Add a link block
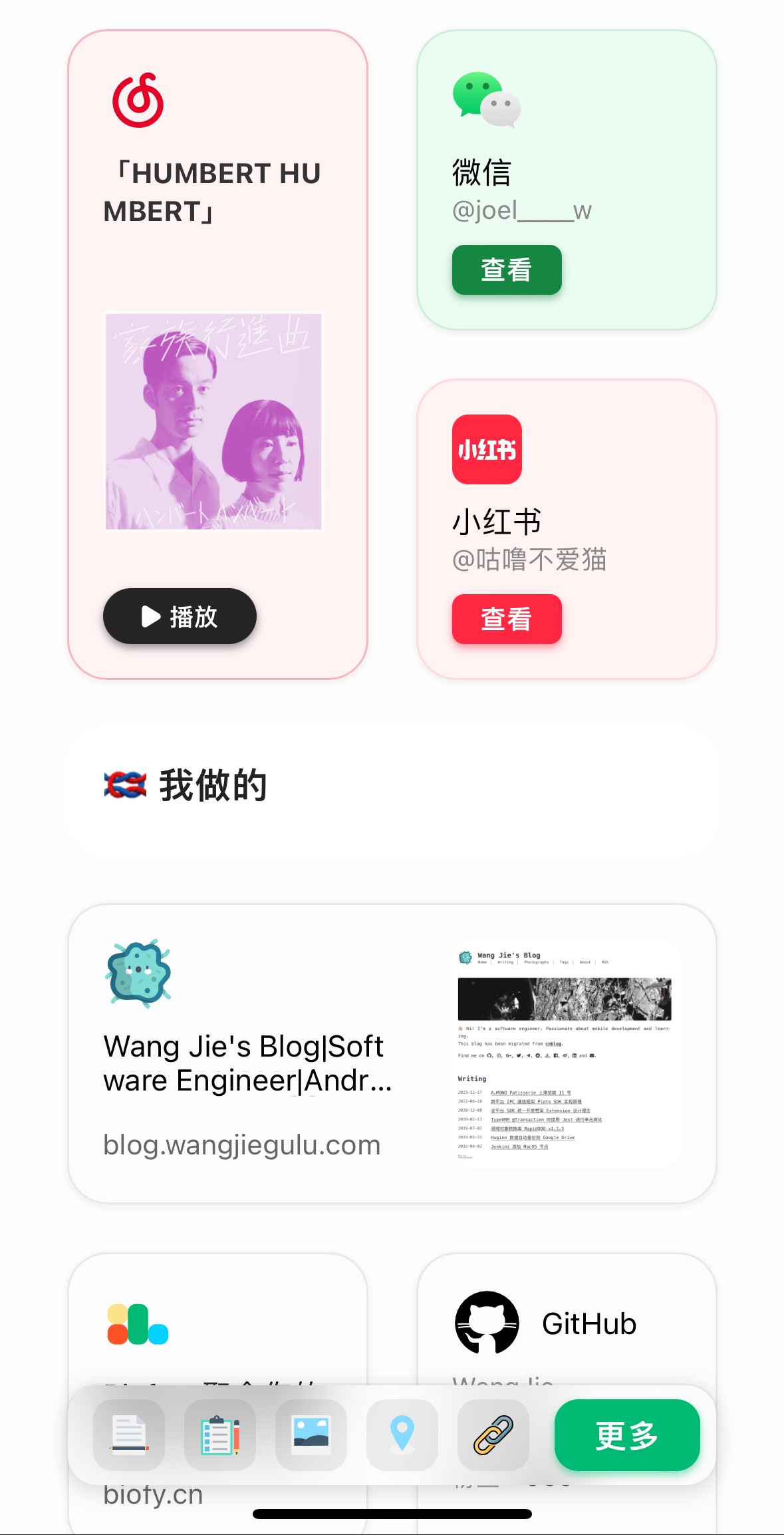 [493, 1435]
